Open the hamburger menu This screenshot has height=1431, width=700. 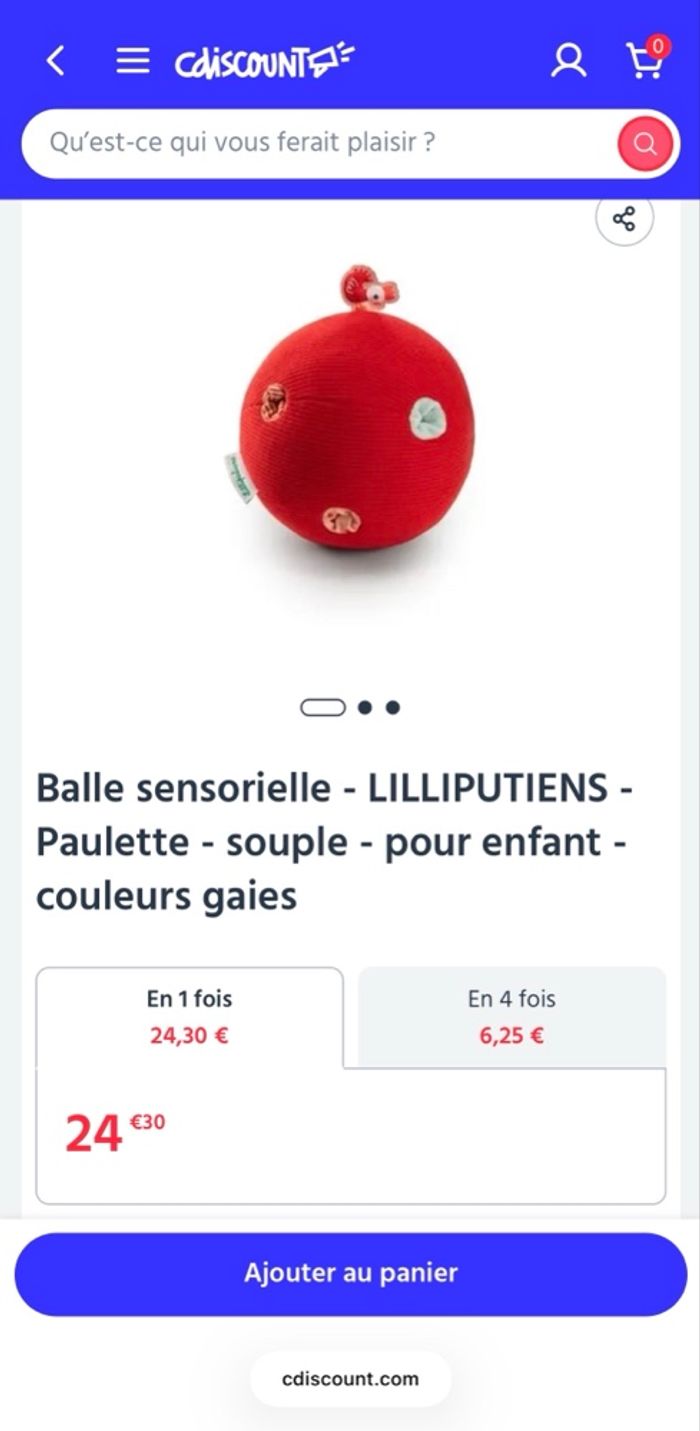(132, 61)
